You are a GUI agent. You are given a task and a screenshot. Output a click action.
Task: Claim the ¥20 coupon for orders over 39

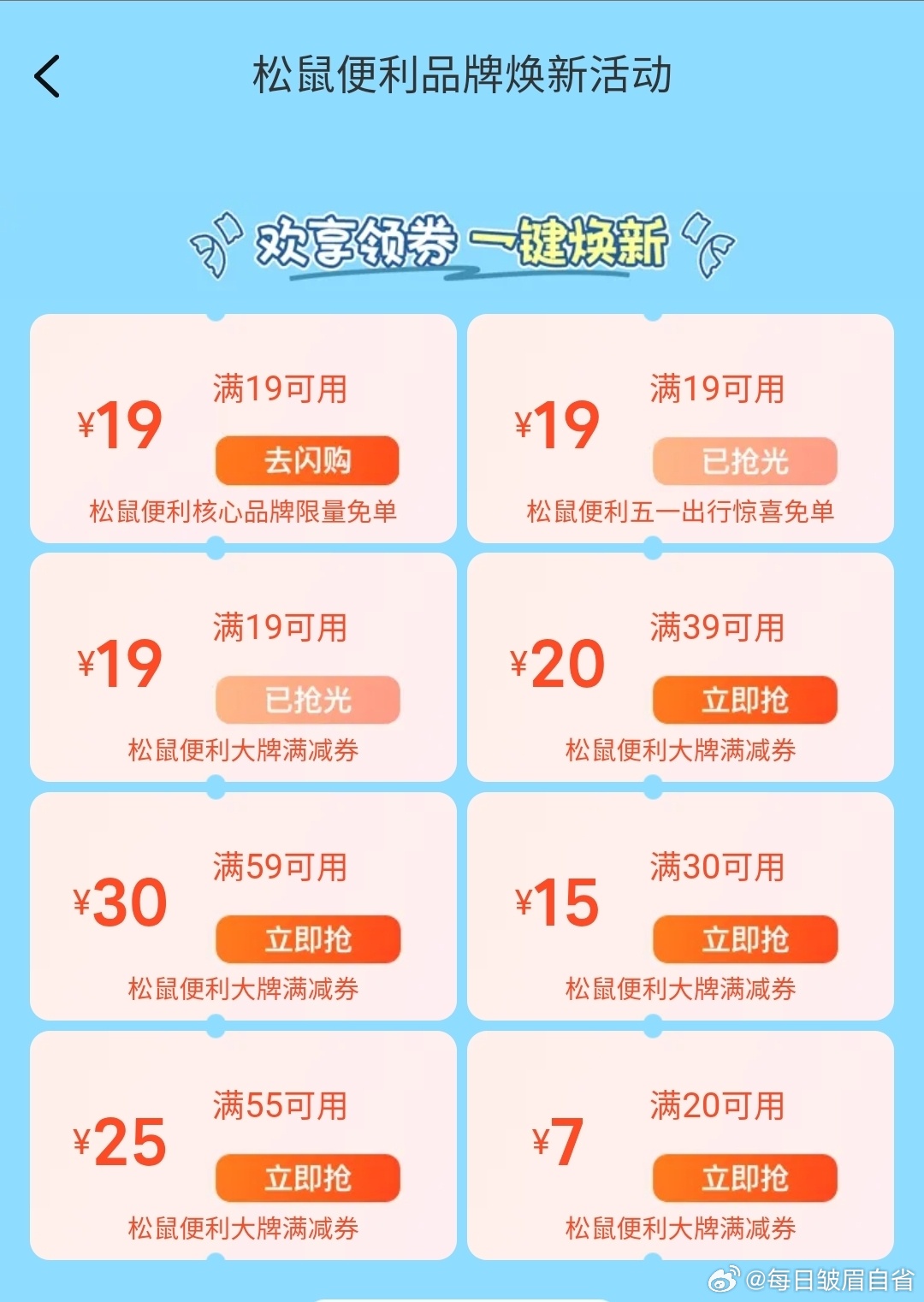(x=744, y=700)
